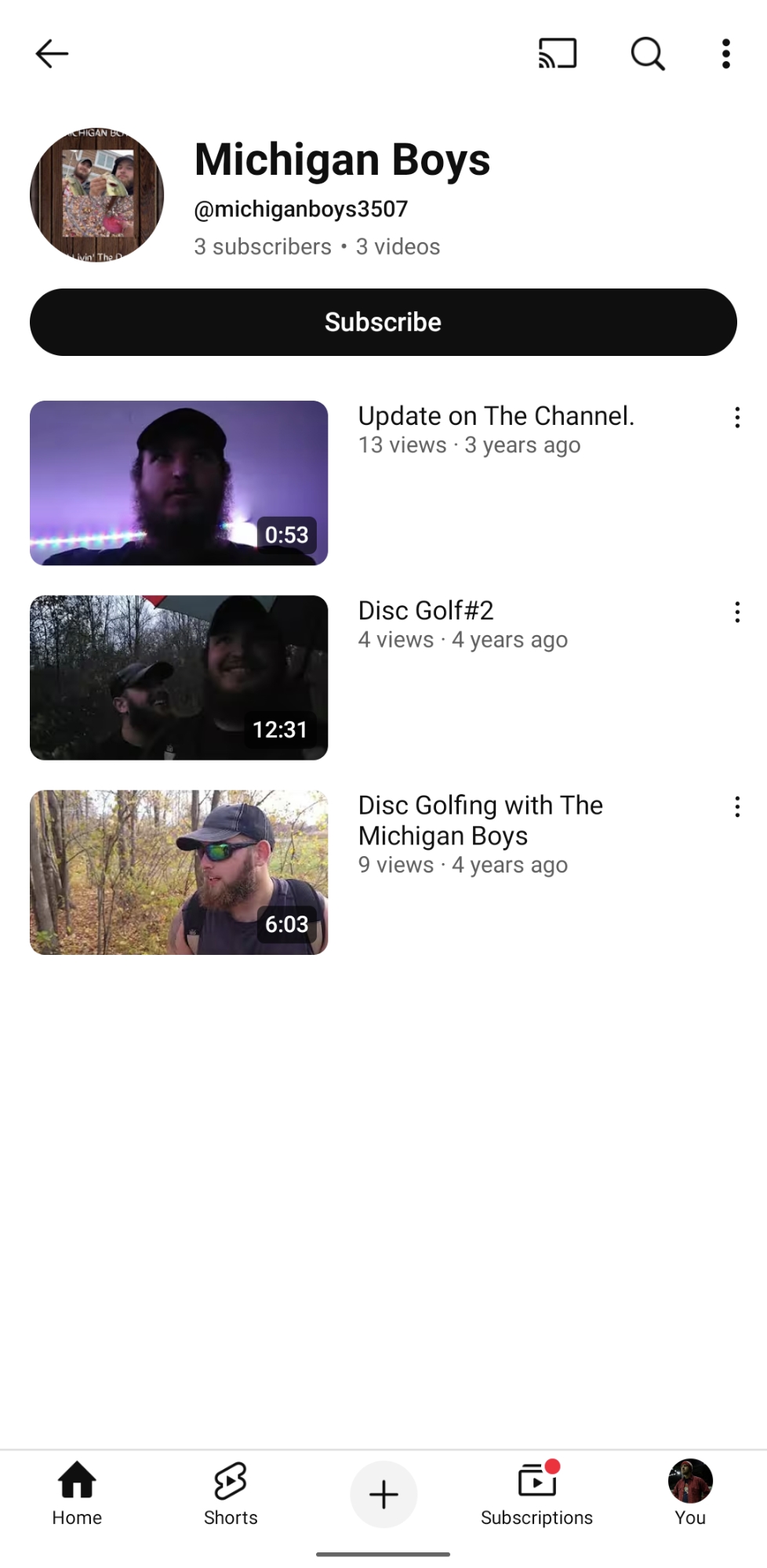The image size is (767, 1568).
Task: Open options for Disc Golfing with Michigan Boys
Action: (737, 807)
